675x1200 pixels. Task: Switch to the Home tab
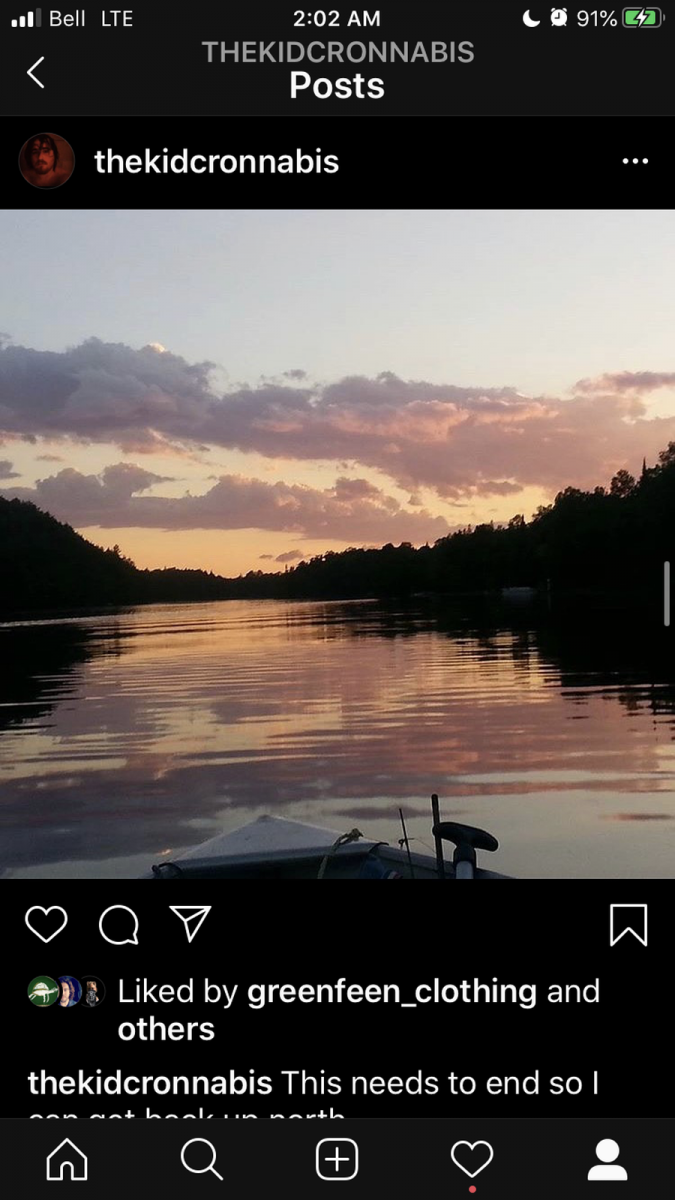coord(67,1160)
